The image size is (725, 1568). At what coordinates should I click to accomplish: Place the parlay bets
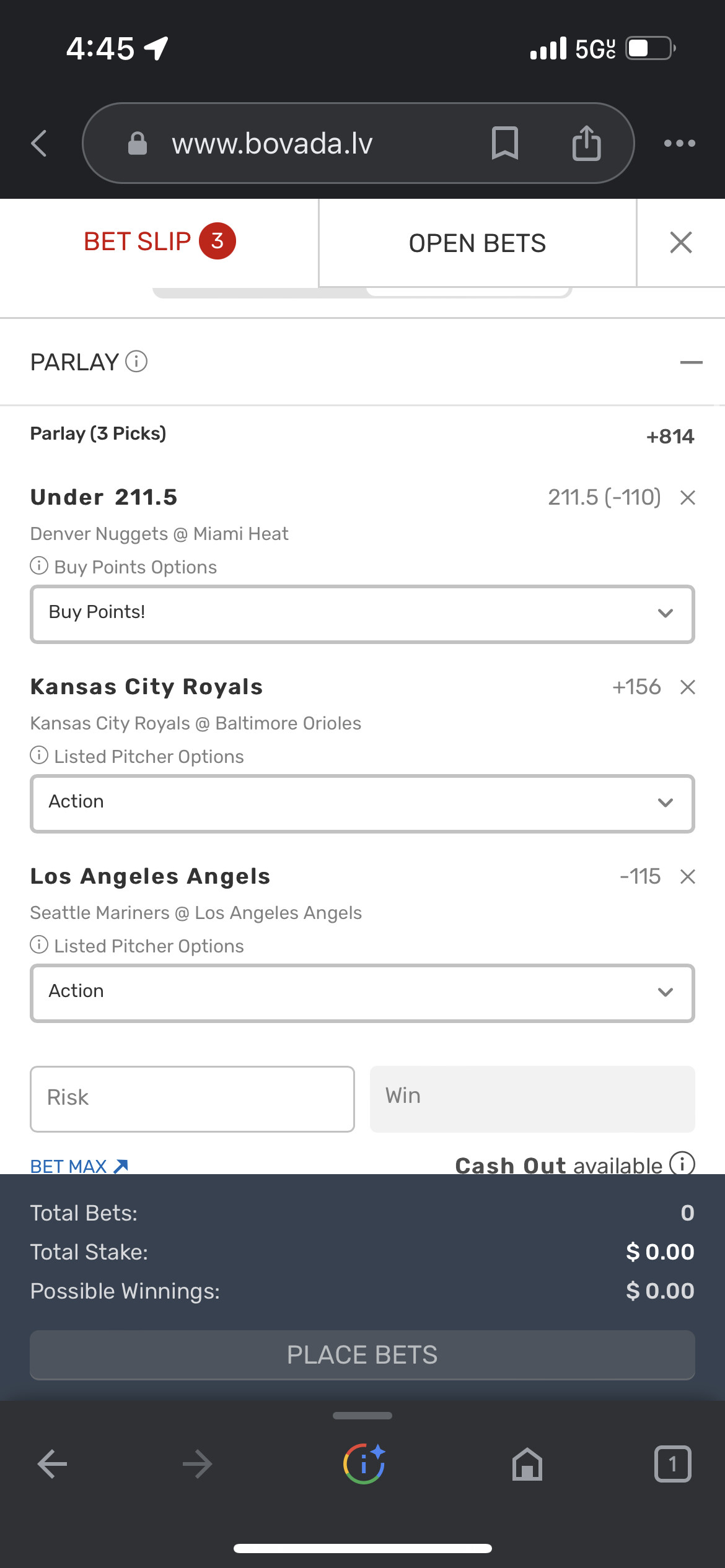pyautogui.click(x=362, y=1355)
